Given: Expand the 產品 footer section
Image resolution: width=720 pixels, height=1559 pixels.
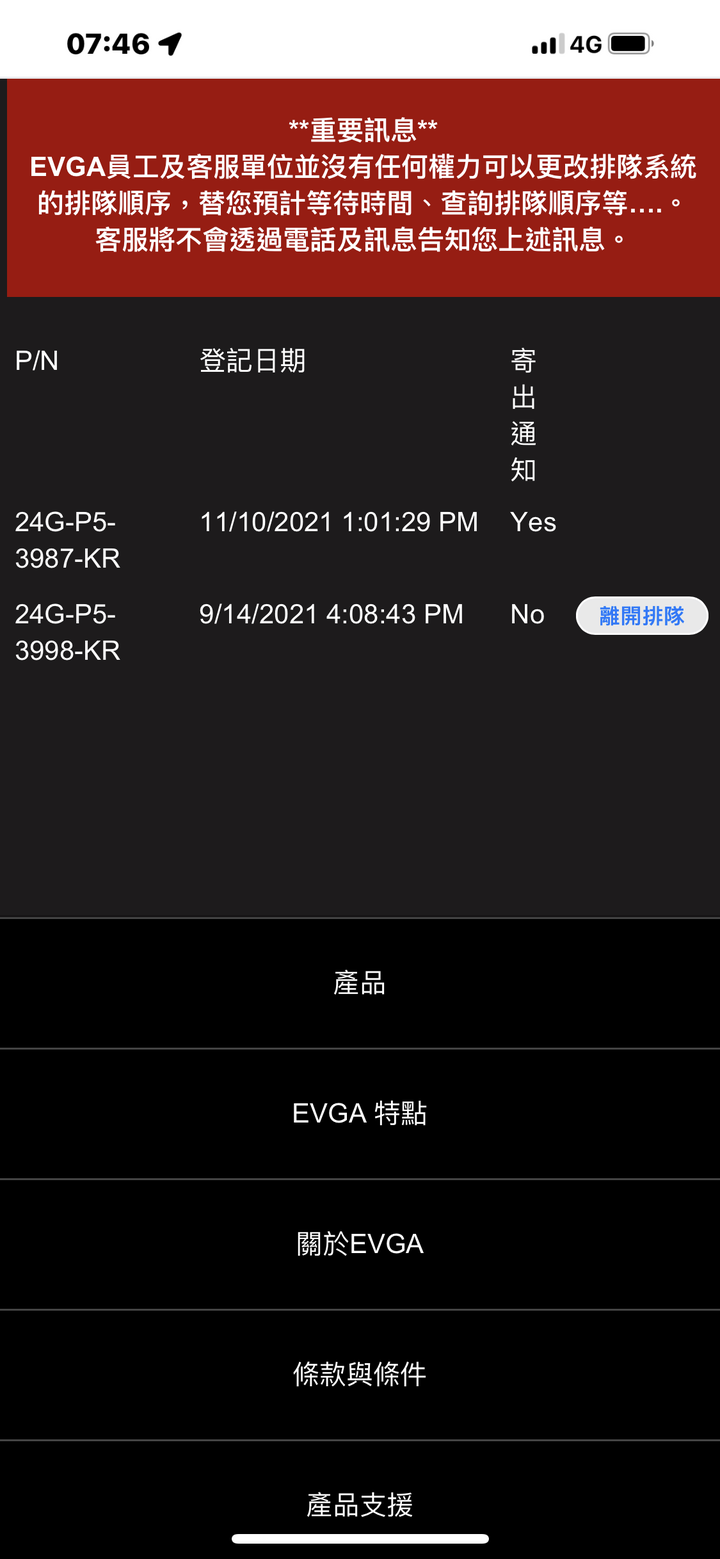Looking at the screenshot, I should [360, 983].
